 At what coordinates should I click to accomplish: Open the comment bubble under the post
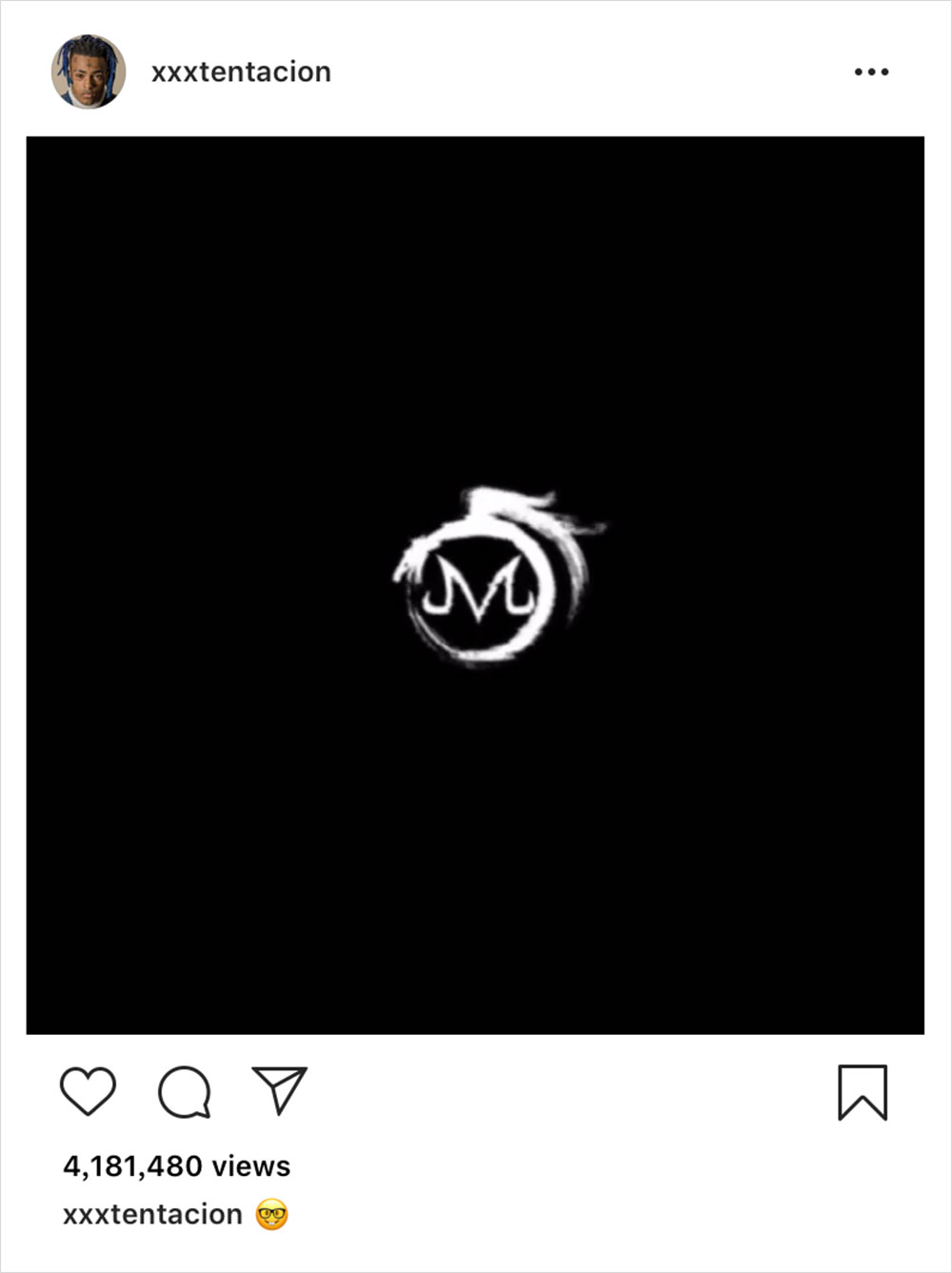[x=184, y=1091]
